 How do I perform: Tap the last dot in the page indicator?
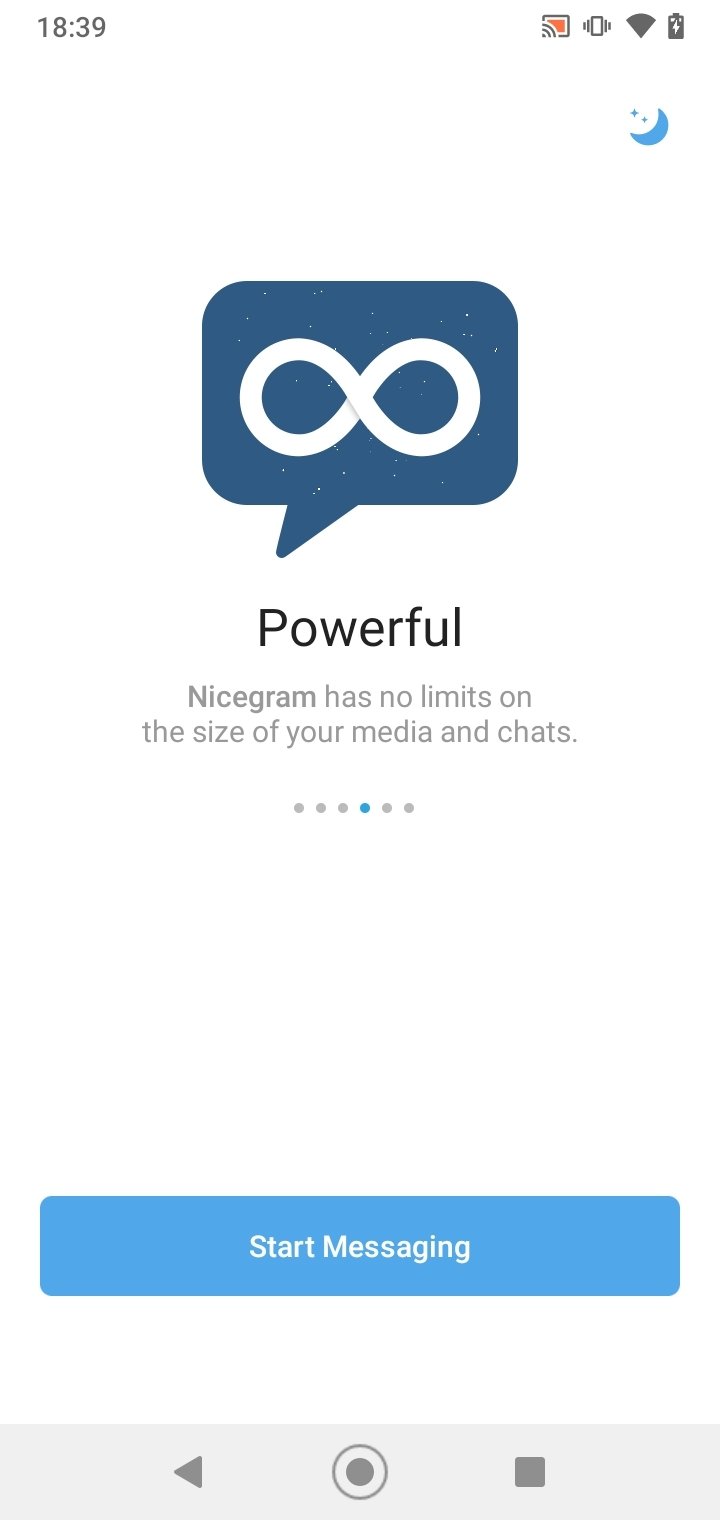(x=409, y=807)
